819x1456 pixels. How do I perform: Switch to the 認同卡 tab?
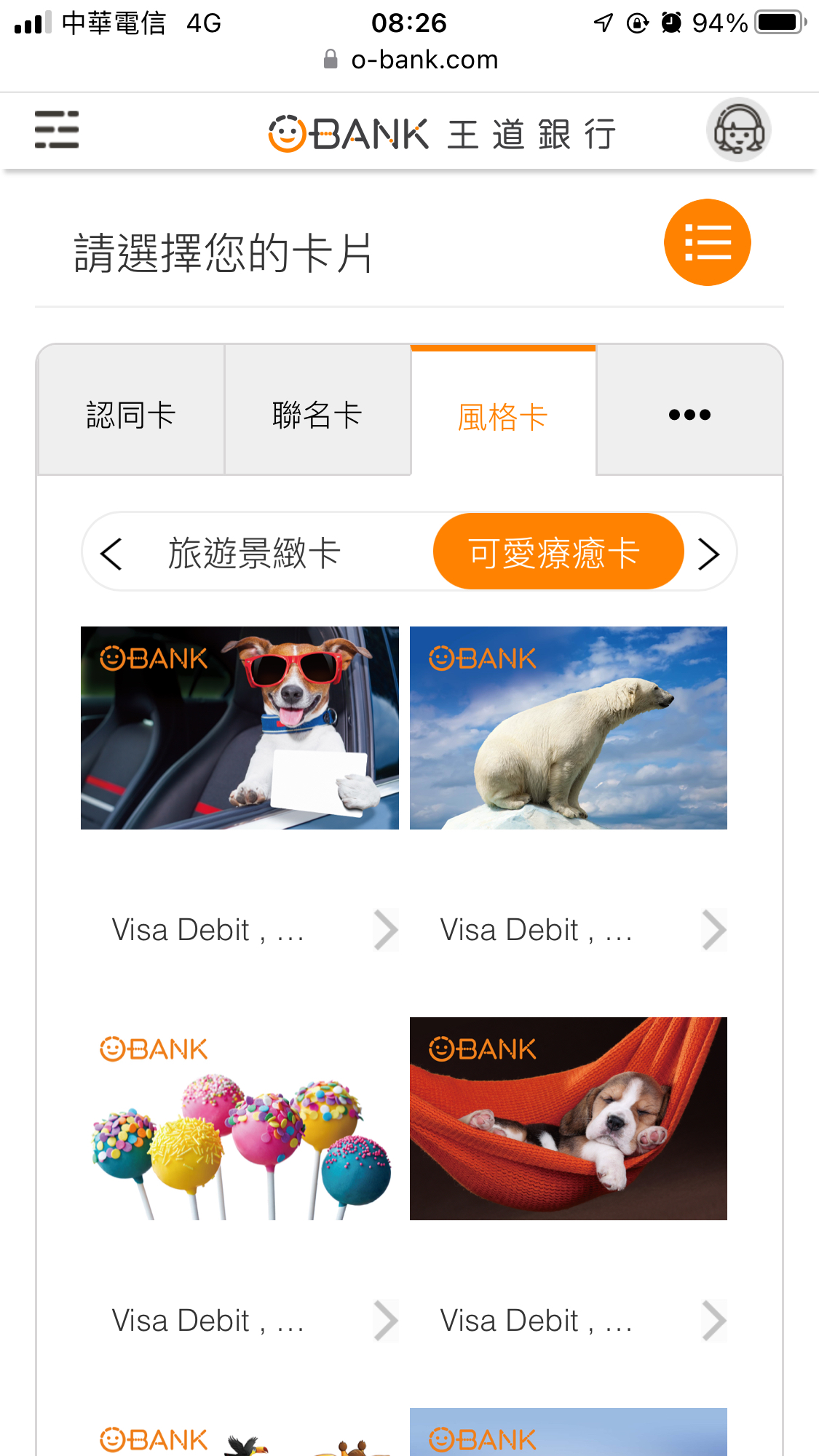click(x=131, y=415)
